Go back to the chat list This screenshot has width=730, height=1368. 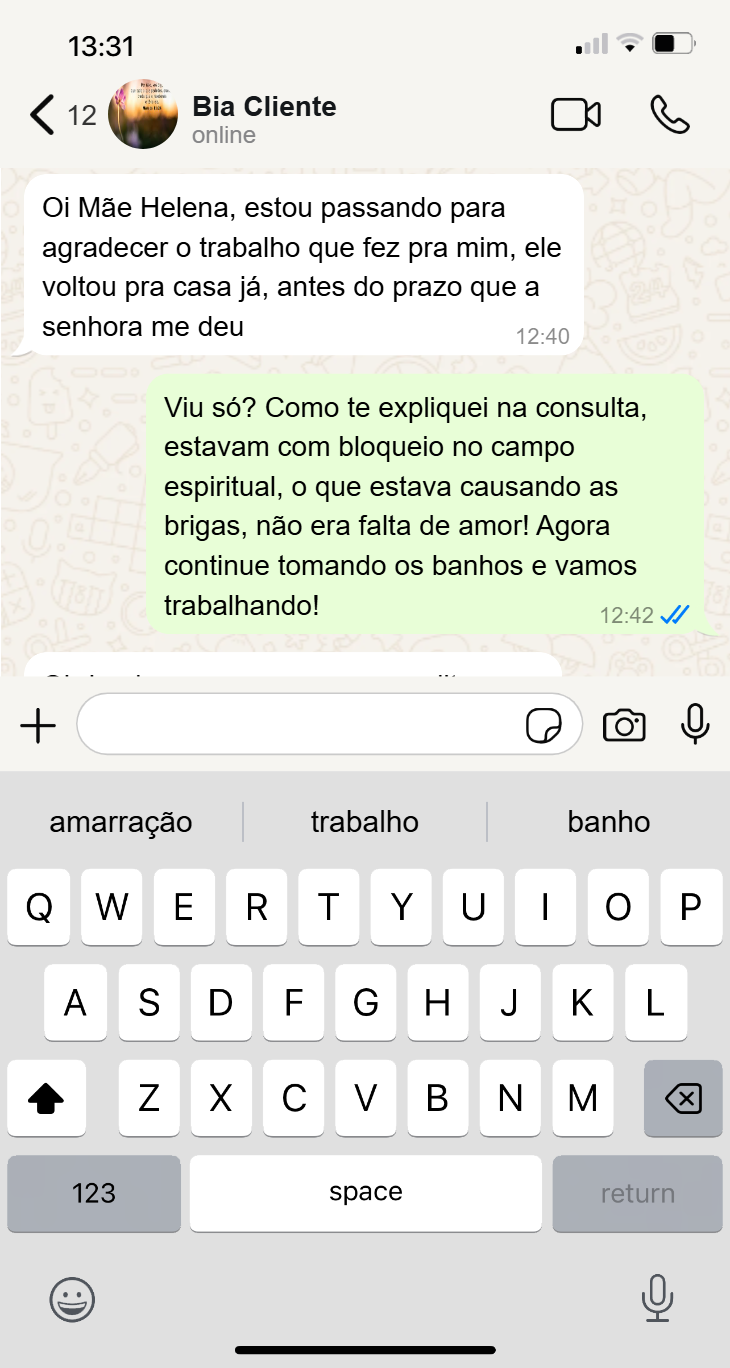point(43,115)
